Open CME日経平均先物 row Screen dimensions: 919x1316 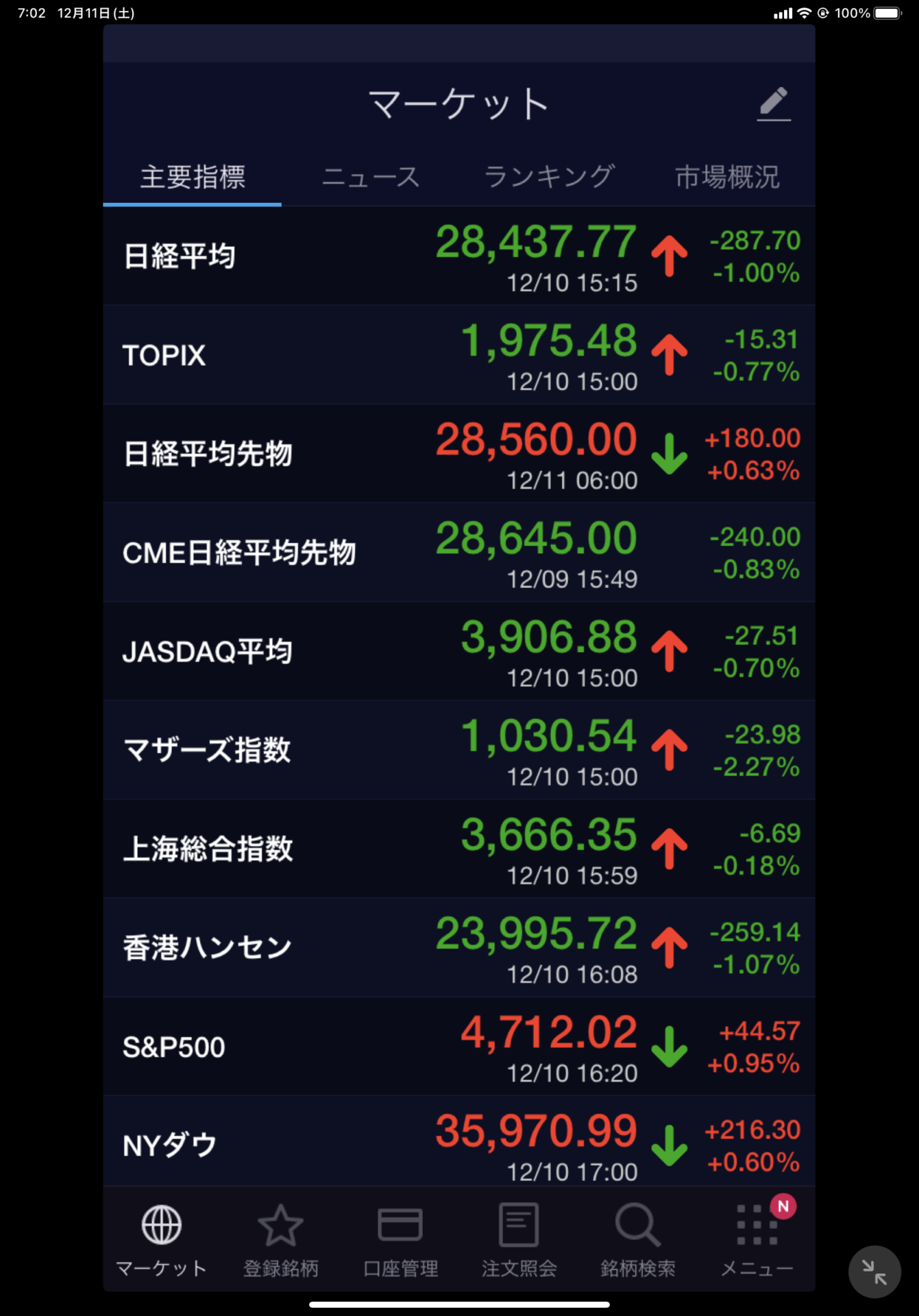(x=458, y=552)
